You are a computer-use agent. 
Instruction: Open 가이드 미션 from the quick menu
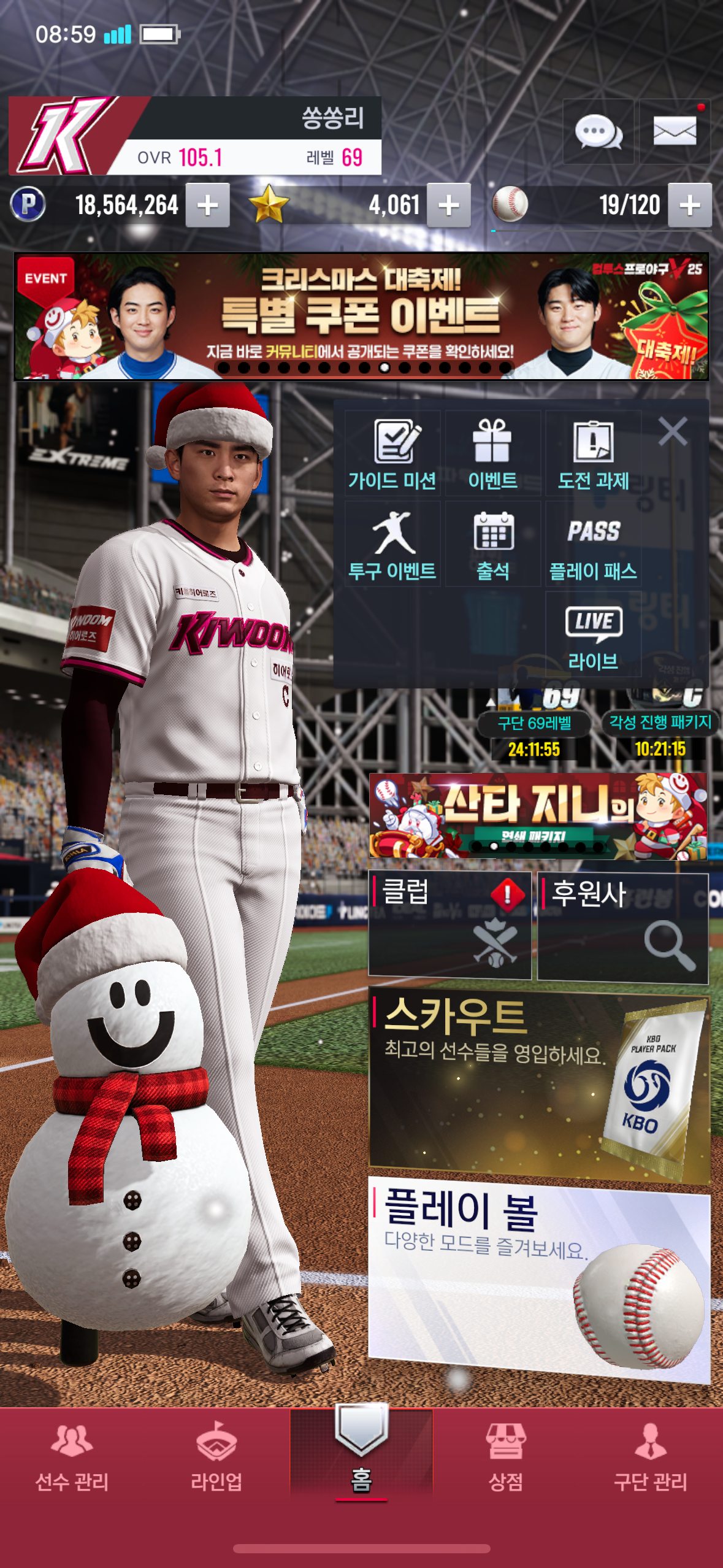(392, 454)
